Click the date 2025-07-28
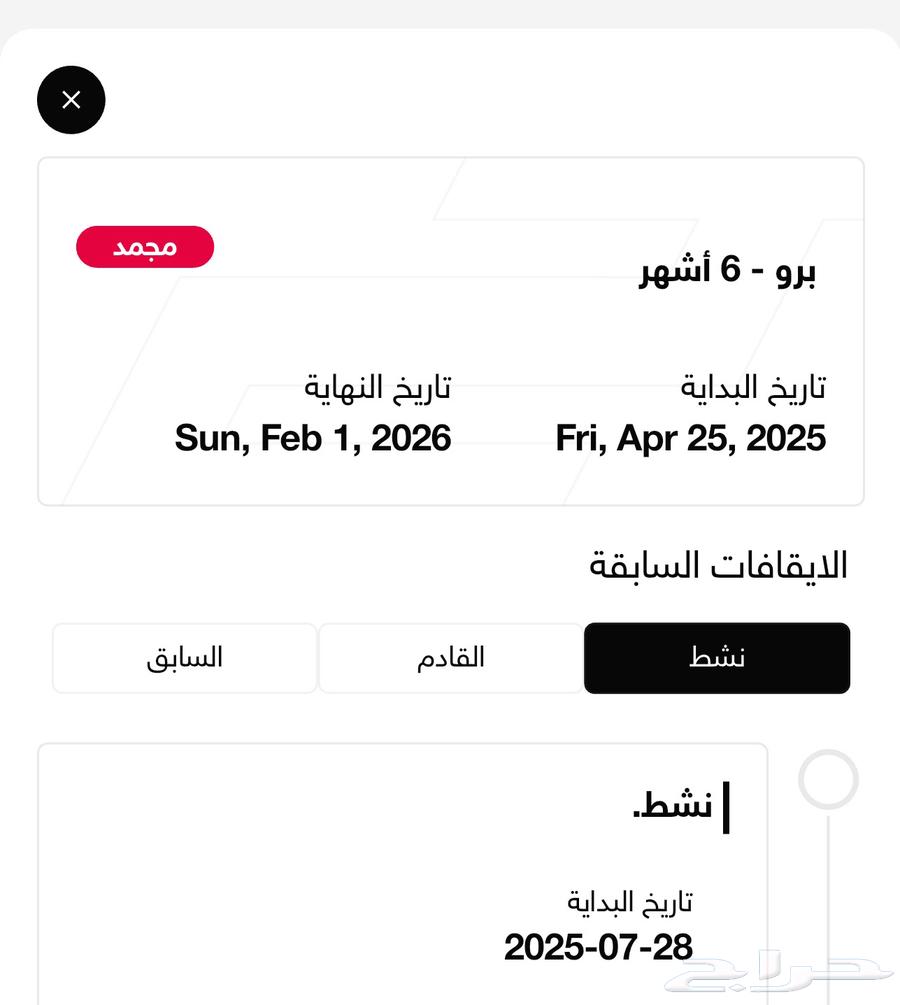 point(600,944)
